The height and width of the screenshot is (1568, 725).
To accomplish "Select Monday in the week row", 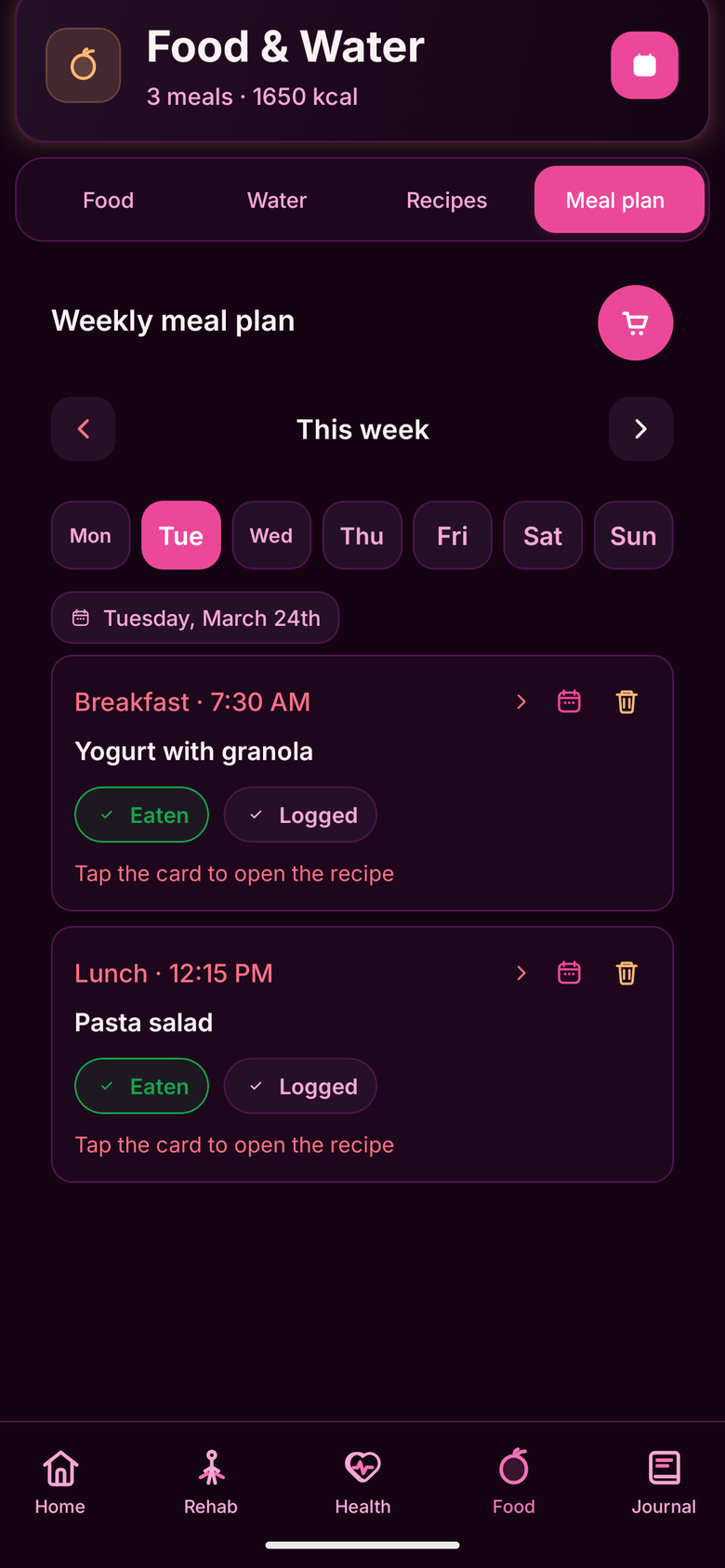I will click(90, 536).
